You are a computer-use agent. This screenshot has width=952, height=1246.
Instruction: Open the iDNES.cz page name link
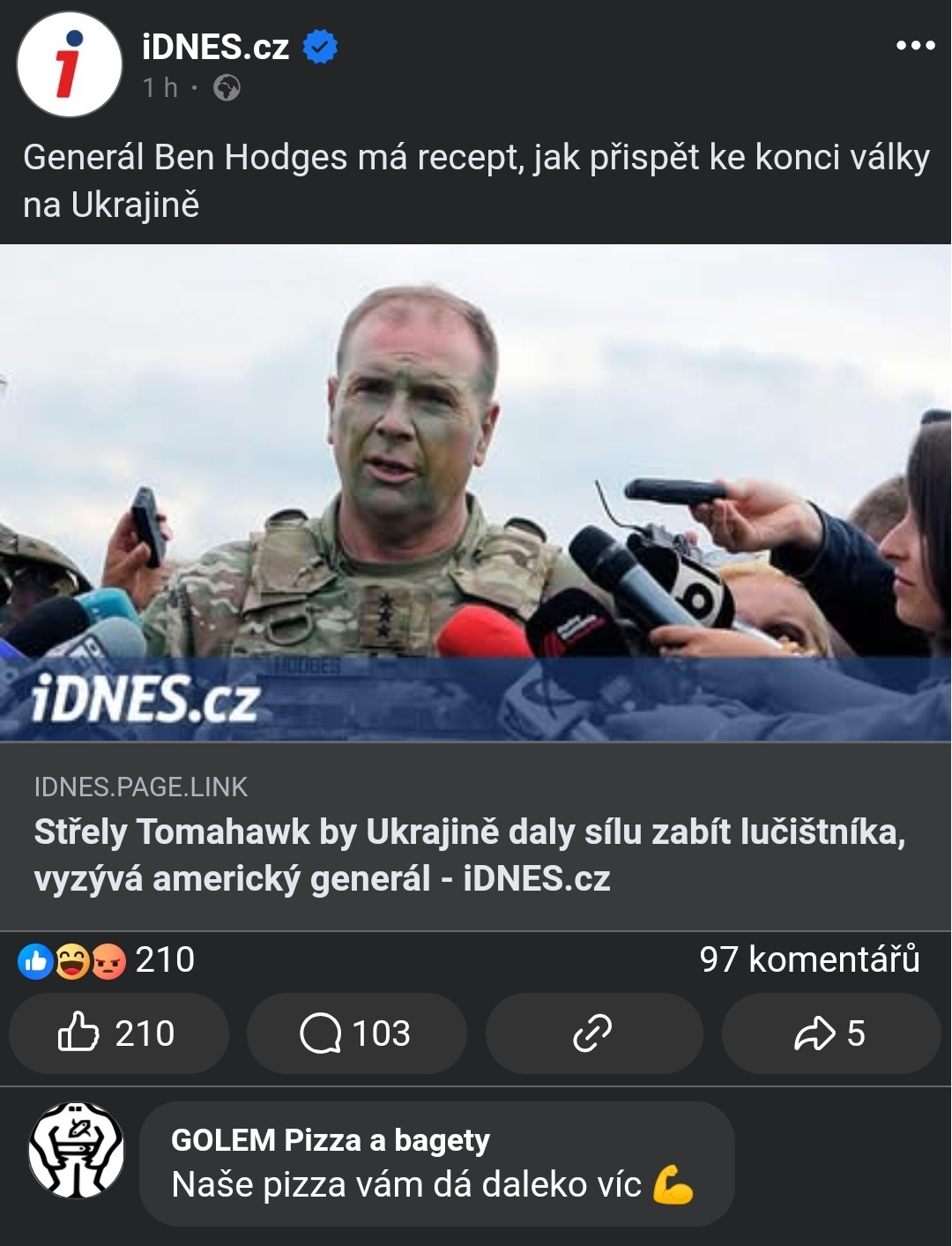tap(216, 46)
